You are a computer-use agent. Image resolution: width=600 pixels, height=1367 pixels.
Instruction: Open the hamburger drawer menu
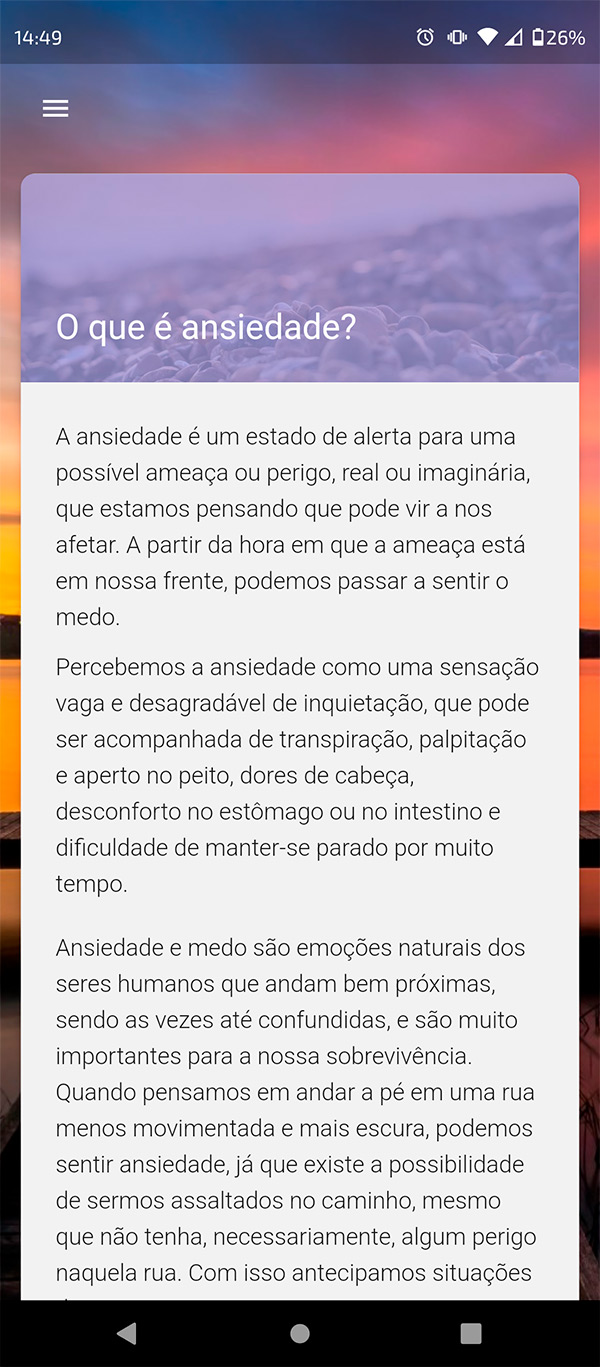(x=55, y=108)
